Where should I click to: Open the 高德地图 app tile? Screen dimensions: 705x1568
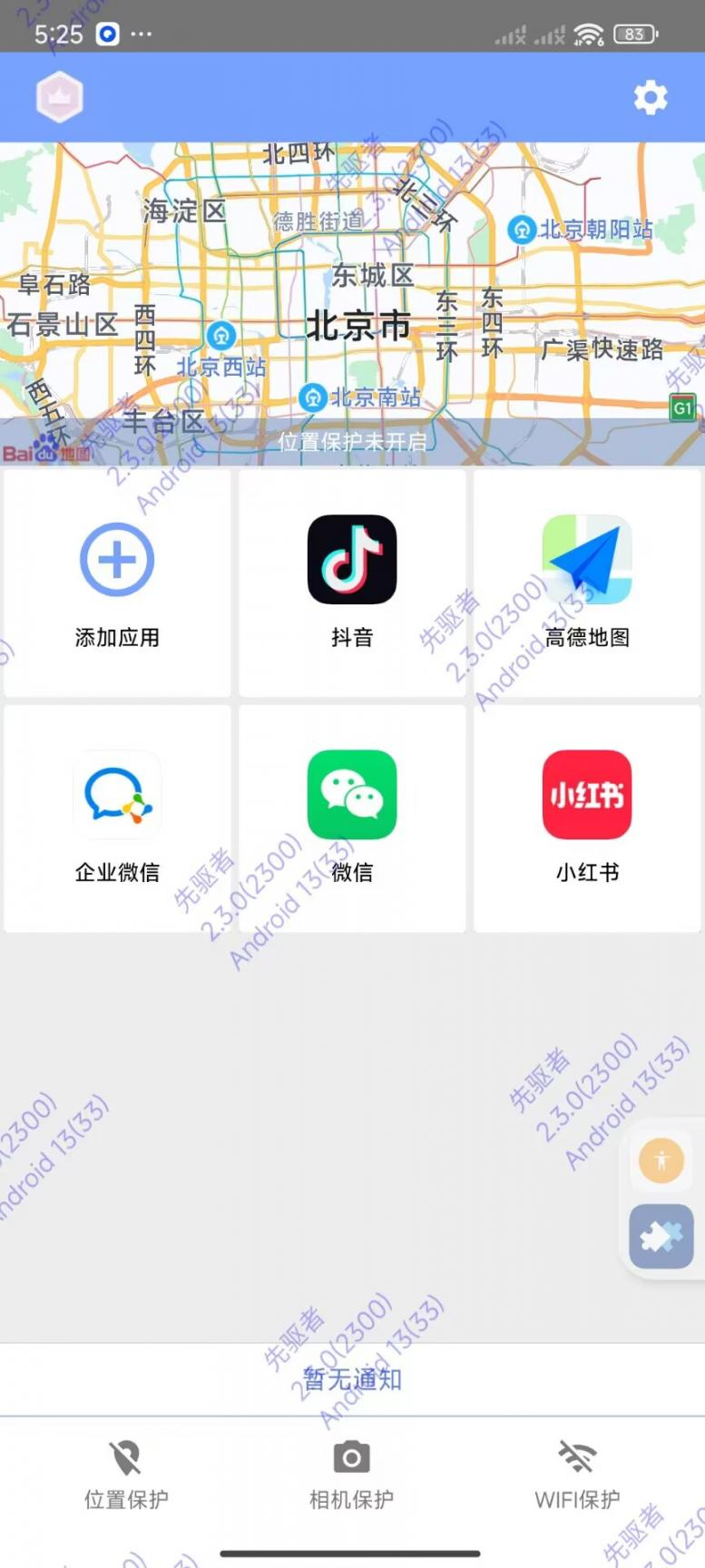click(587, 583)
